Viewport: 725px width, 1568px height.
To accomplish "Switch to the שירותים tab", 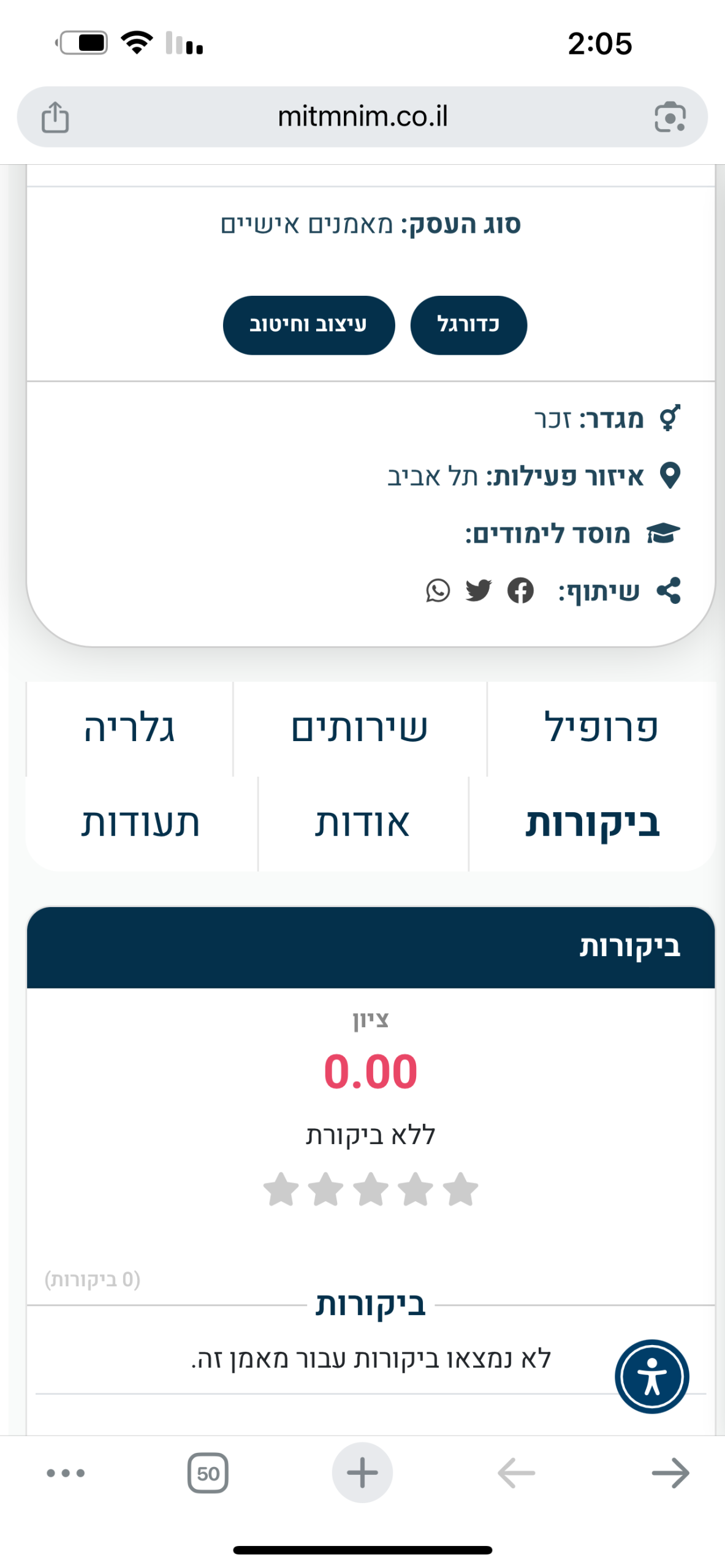I will [x=360, y=728].
